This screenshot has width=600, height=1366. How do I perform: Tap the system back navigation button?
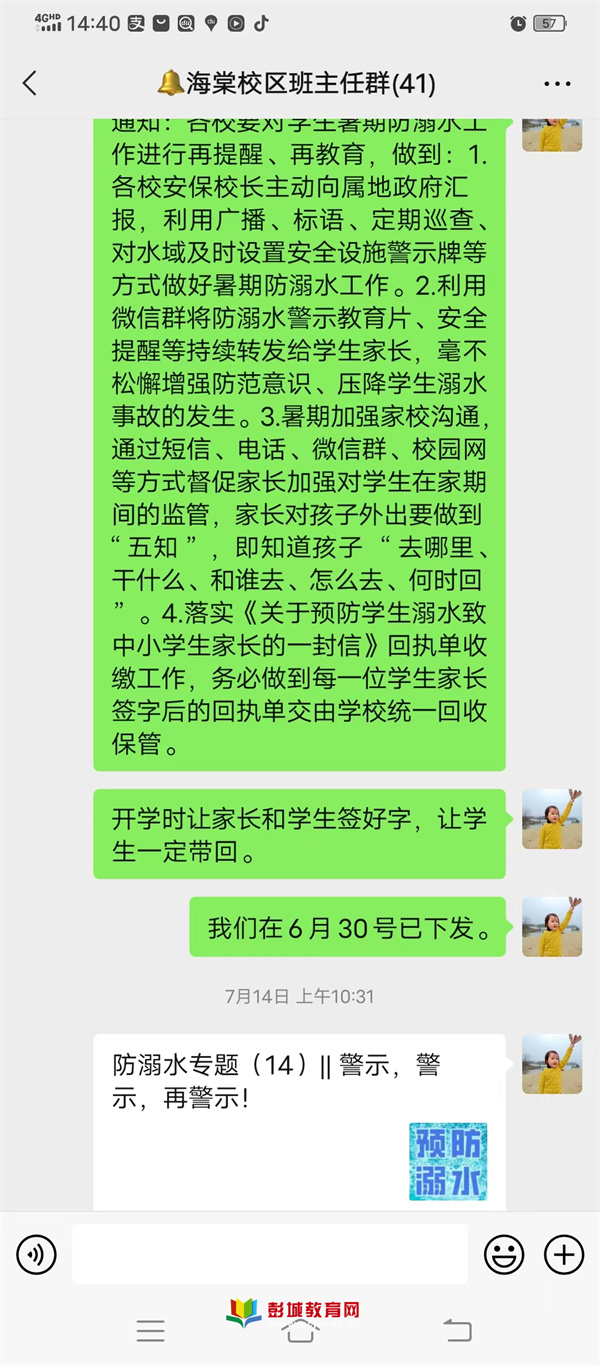[x=457, y=1330]
